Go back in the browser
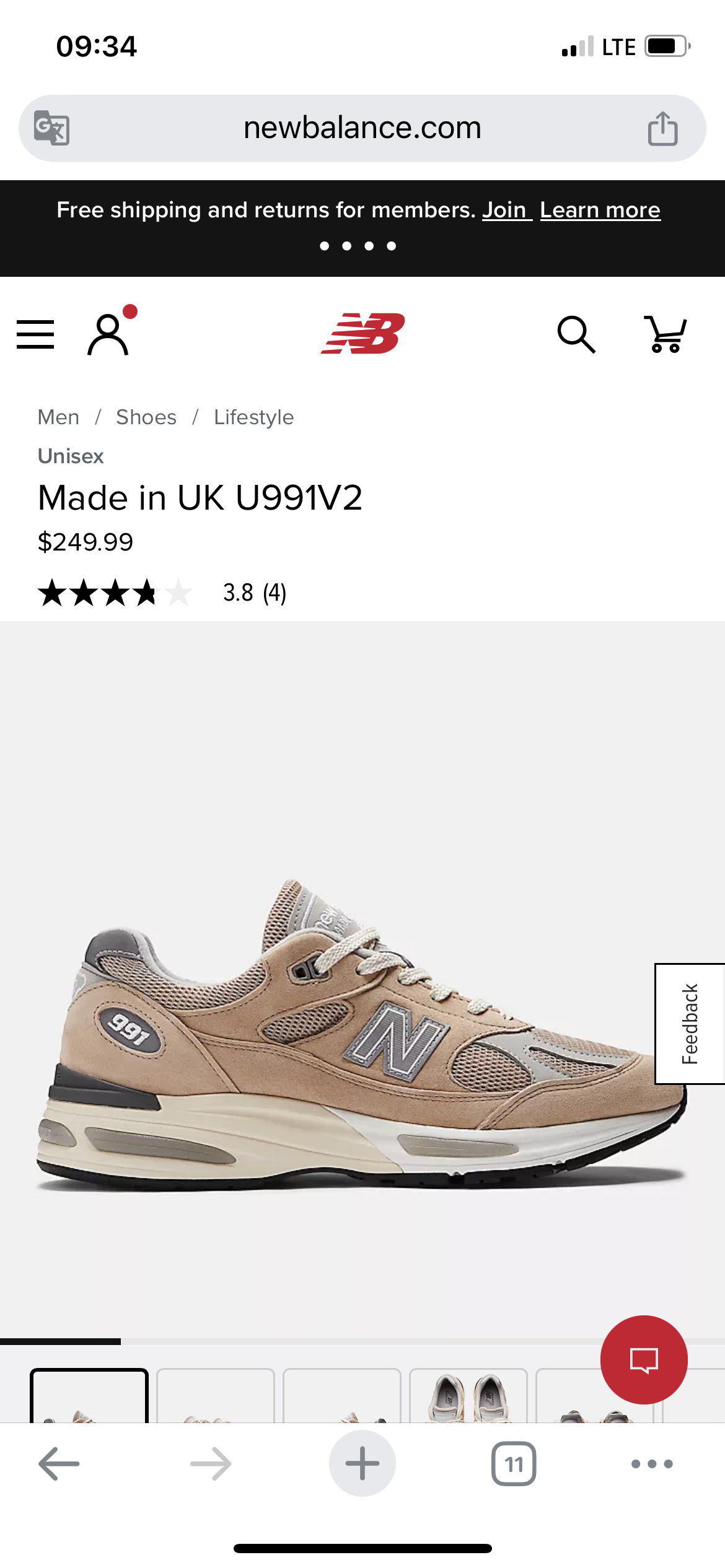725x1568 pixels. pos(59,1464)
